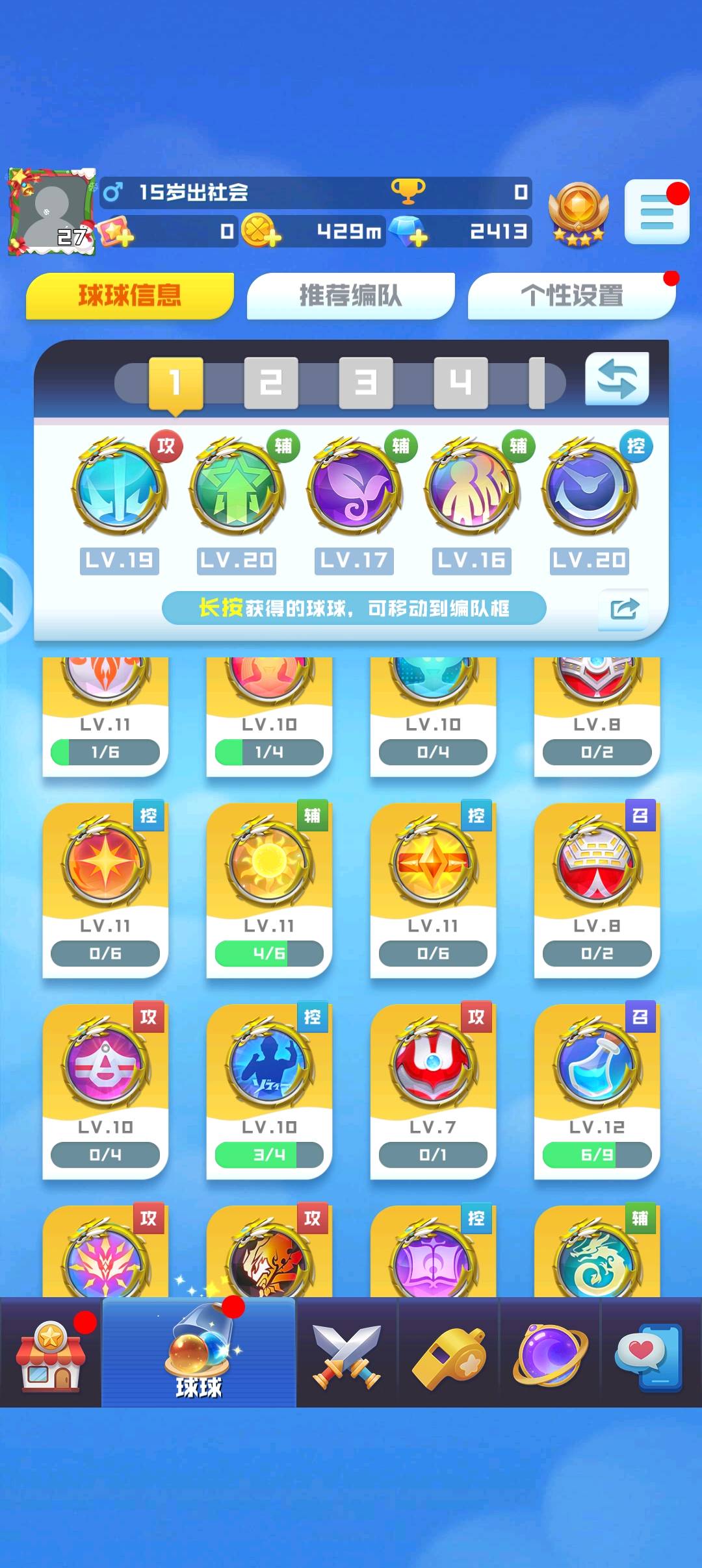The image size is (702, 1568).
Task: Open the blue silhouette ball with 3/4
Action: 269,1090
